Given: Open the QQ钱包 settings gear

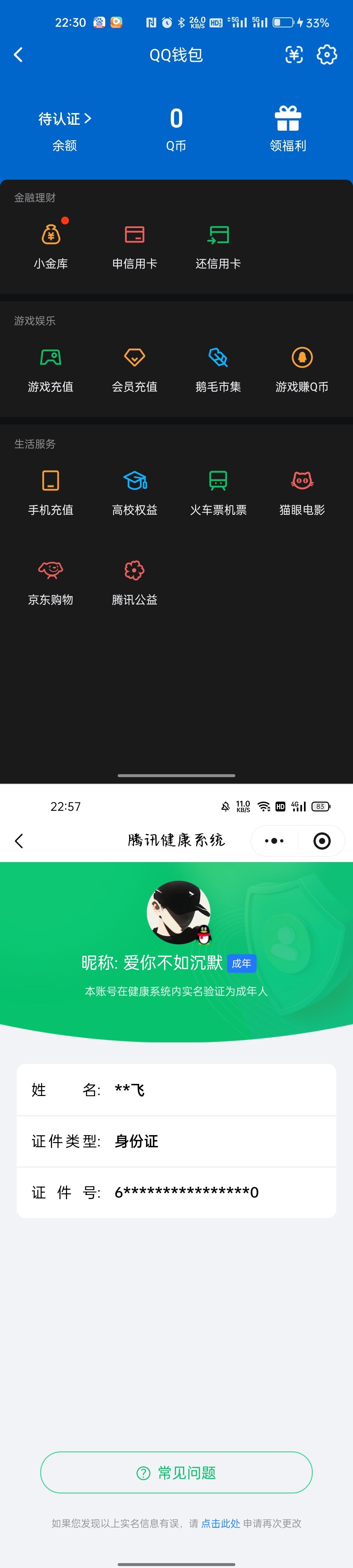Looking at the screenshot, I should coord(327,55).
